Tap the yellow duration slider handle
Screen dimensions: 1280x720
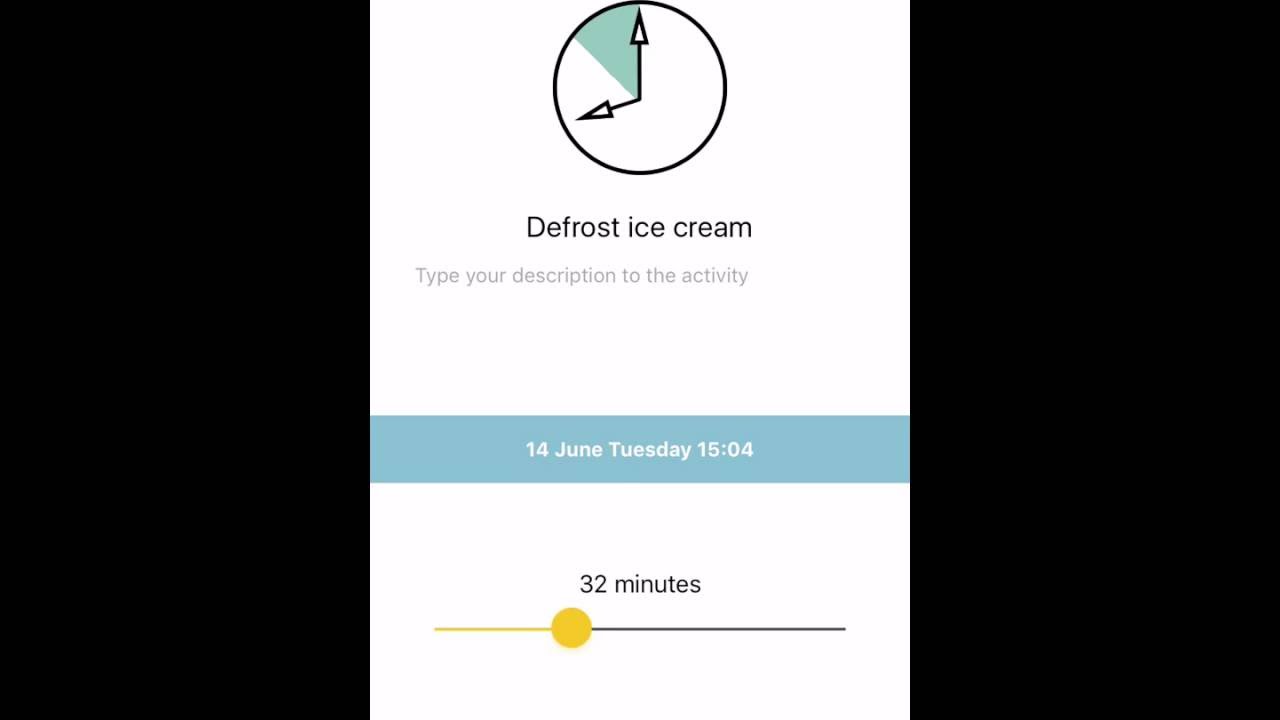click(x=571, y=628)
